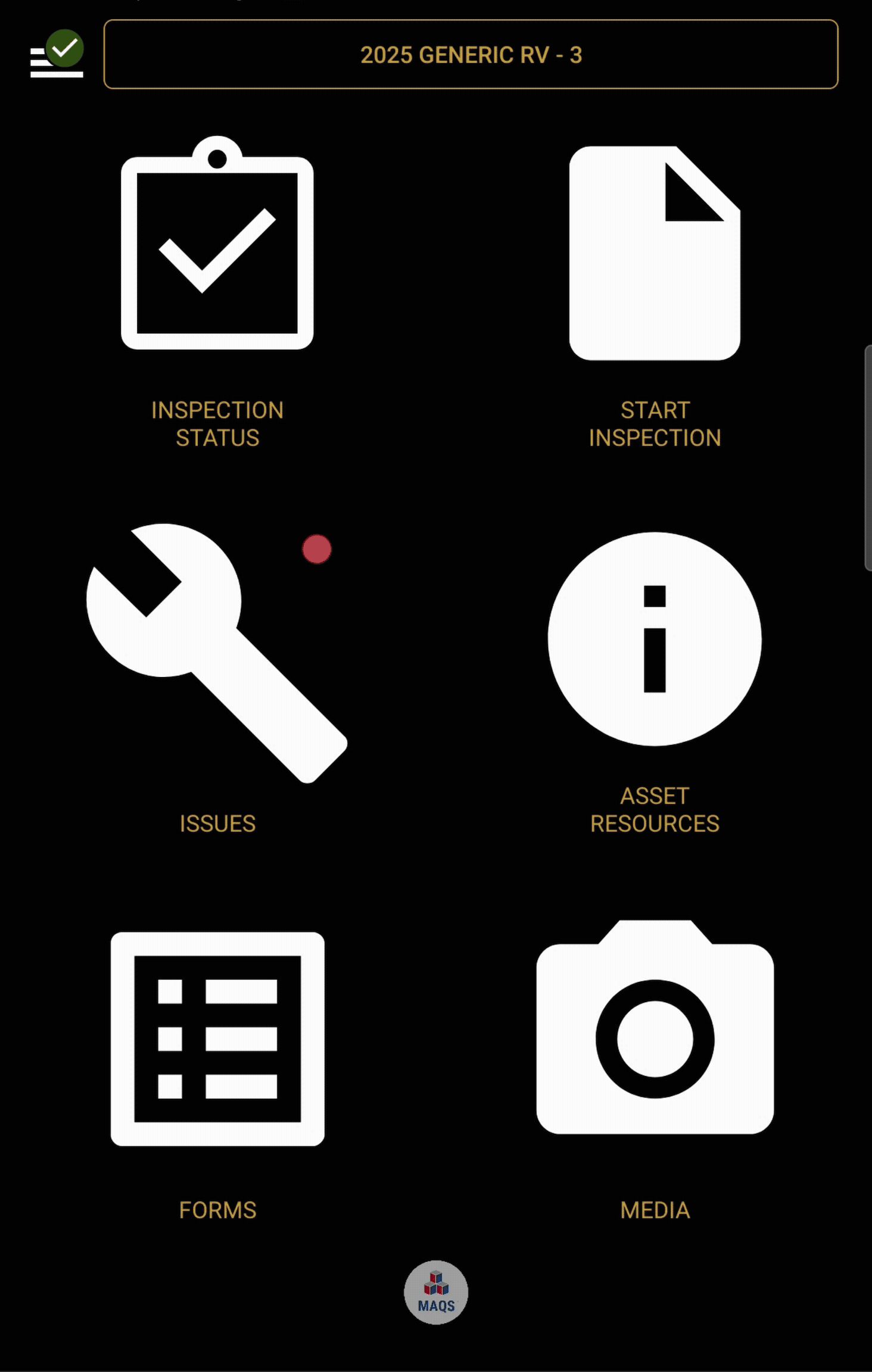
Task: Tap the 2025 GENERIC RV - 3 asset selector
Action: pos(471,55)
